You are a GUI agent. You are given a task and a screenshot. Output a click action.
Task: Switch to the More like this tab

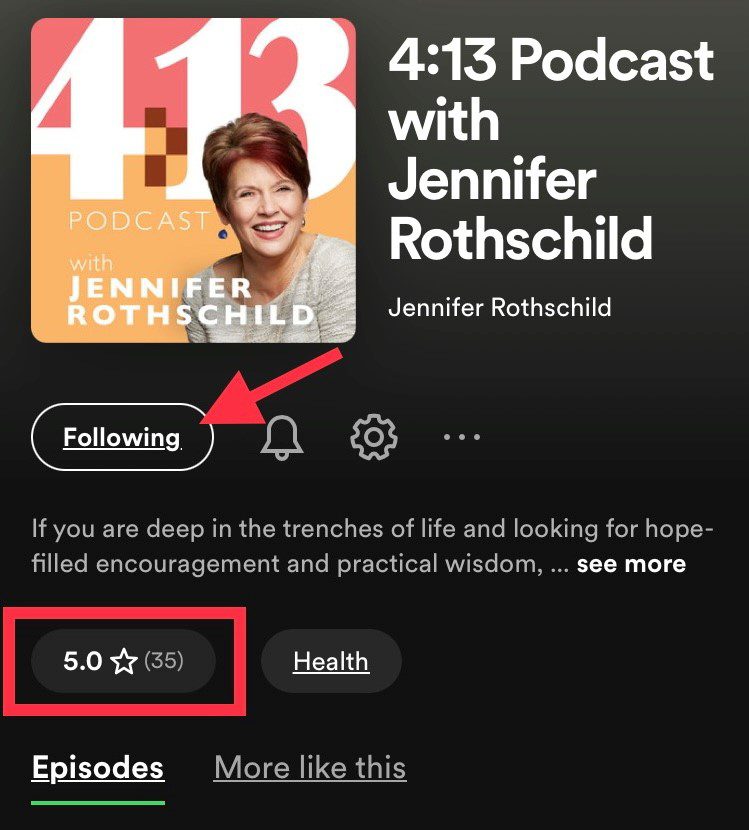(x=310, y=768)
